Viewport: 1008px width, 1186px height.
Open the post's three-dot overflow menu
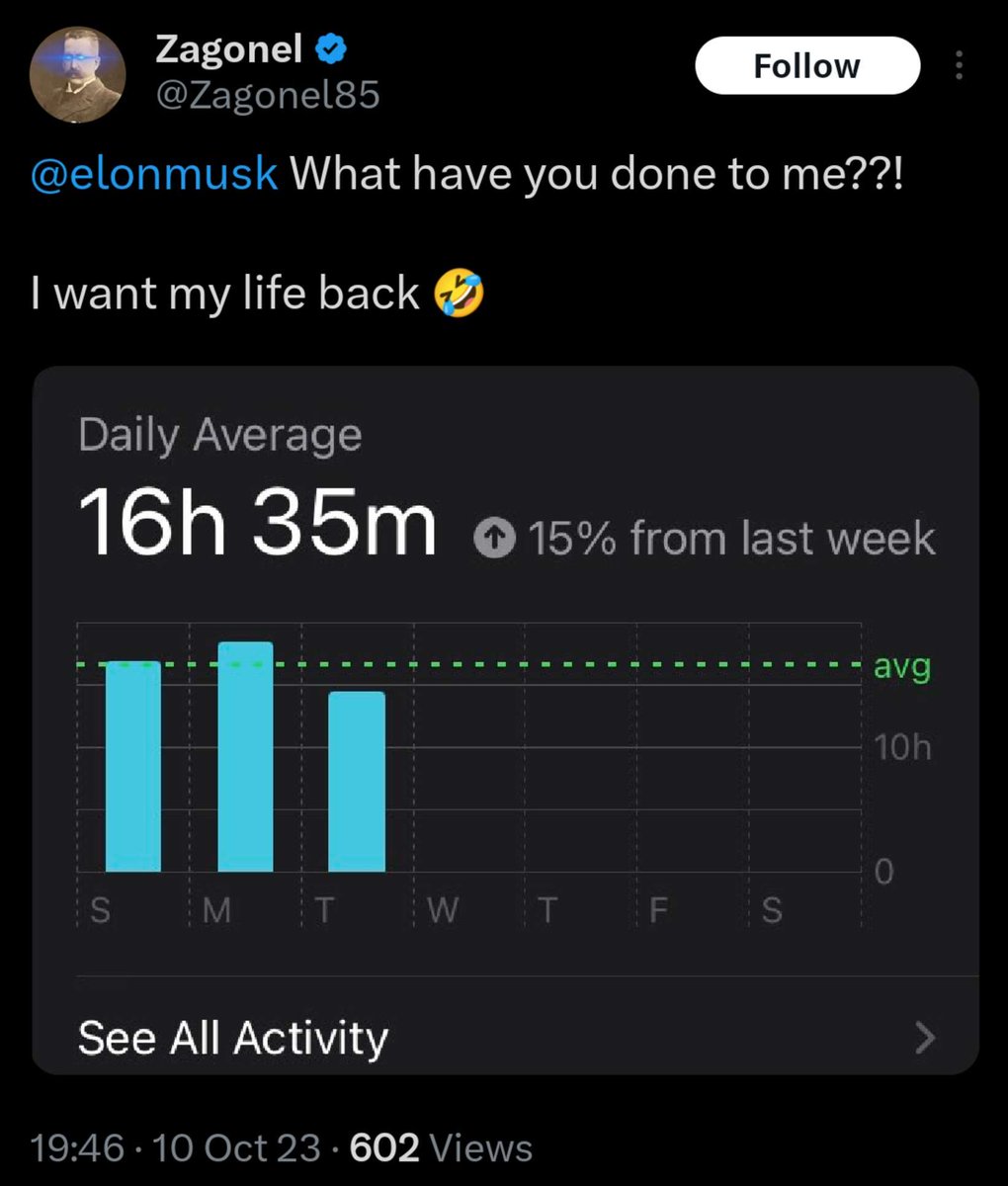[x=958, y=66]
